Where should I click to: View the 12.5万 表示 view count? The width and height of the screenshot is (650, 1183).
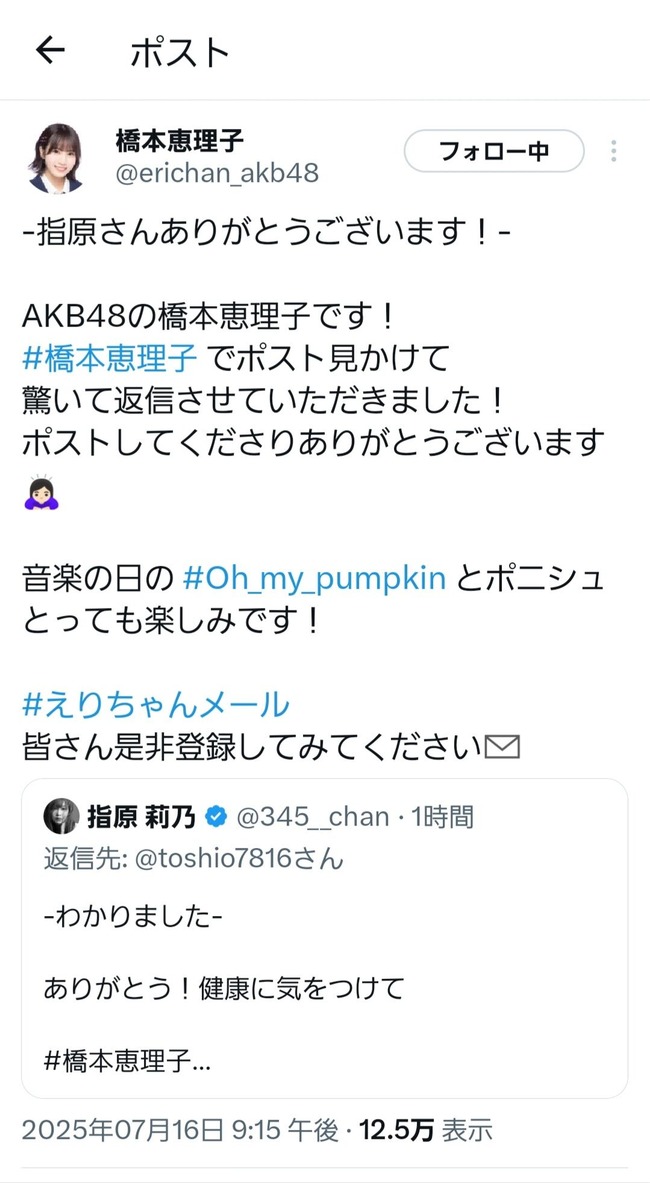click(x=426, y=1130)
